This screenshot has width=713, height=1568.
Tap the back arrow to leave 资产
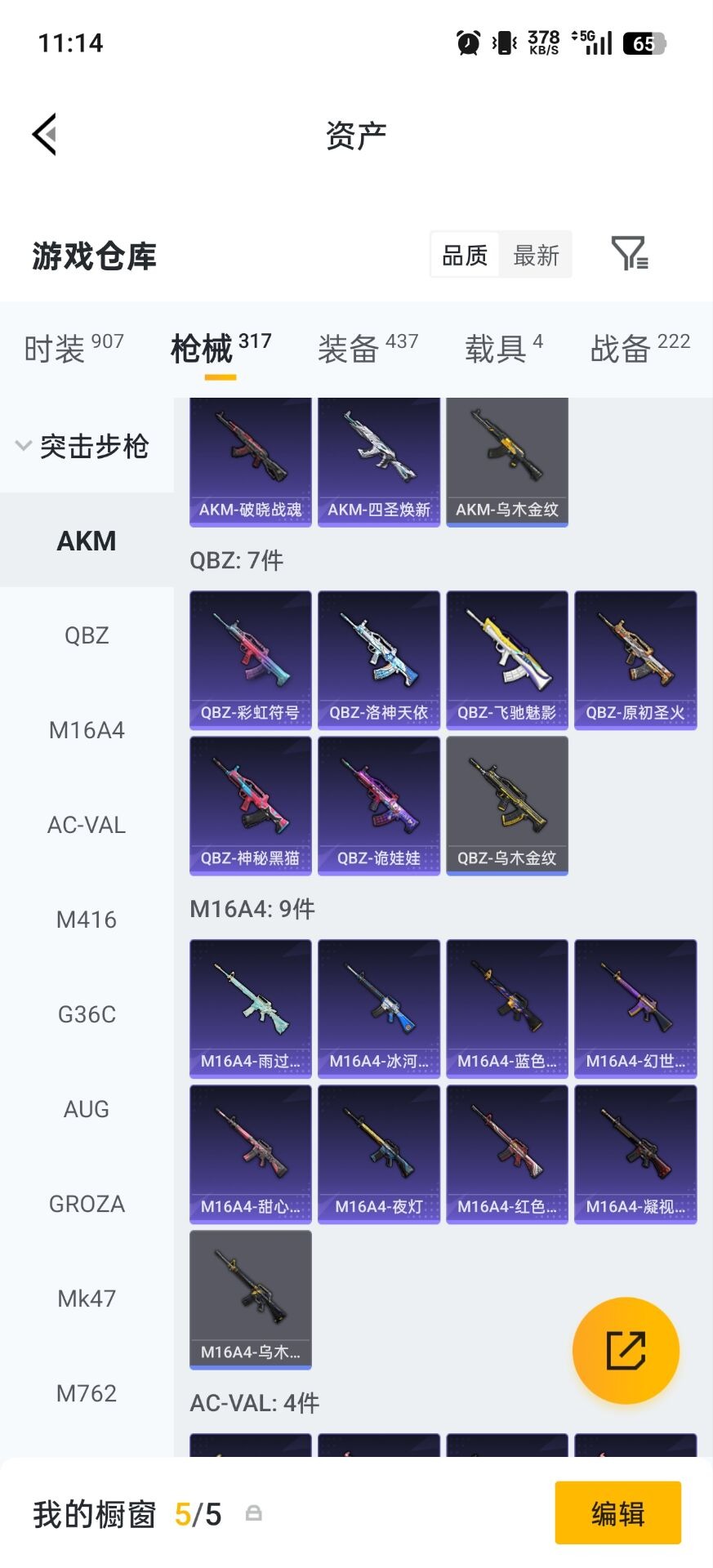click(x=45, y=133)
